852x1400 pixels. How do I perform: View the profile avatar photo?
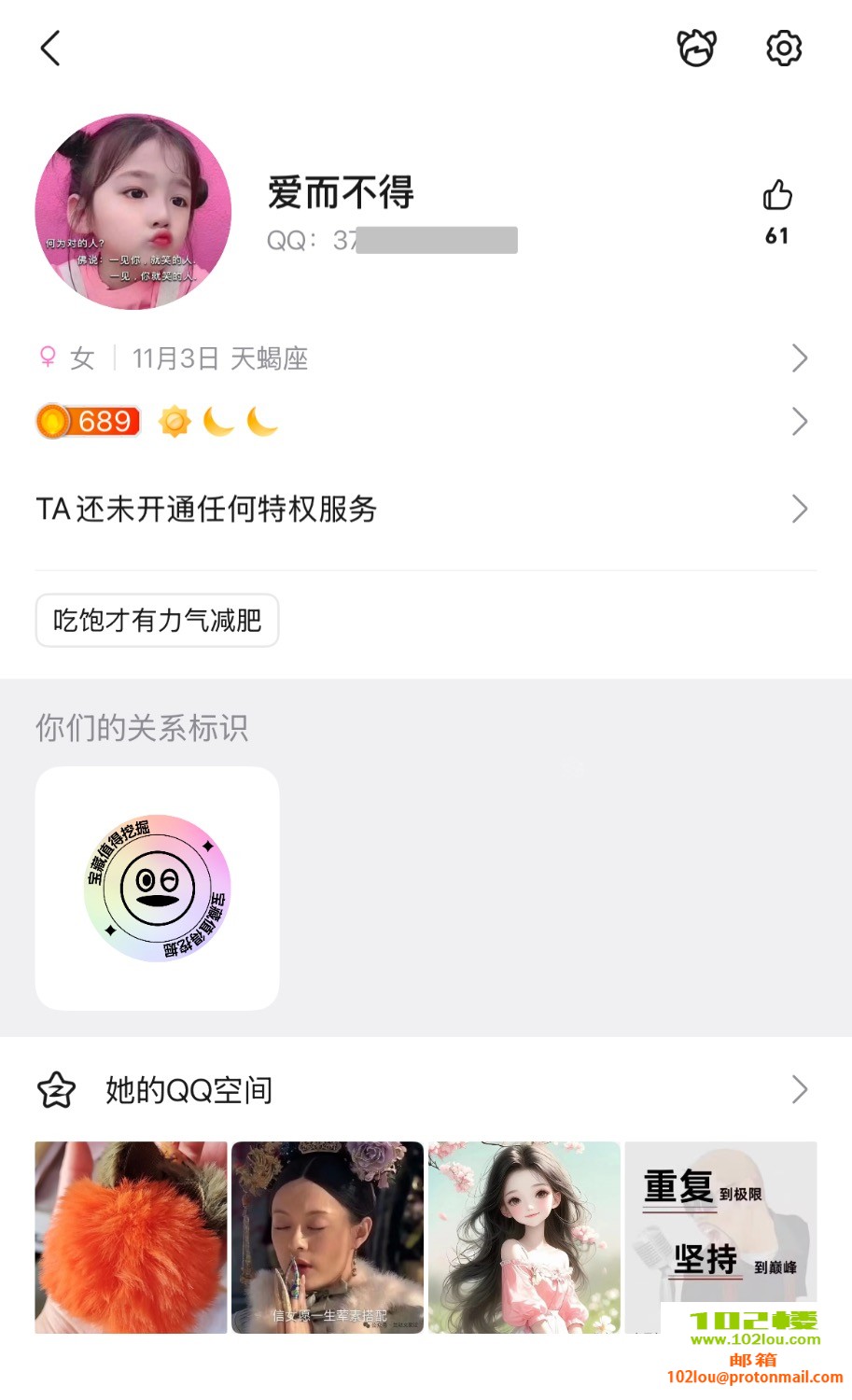click(x=133, y=212)
